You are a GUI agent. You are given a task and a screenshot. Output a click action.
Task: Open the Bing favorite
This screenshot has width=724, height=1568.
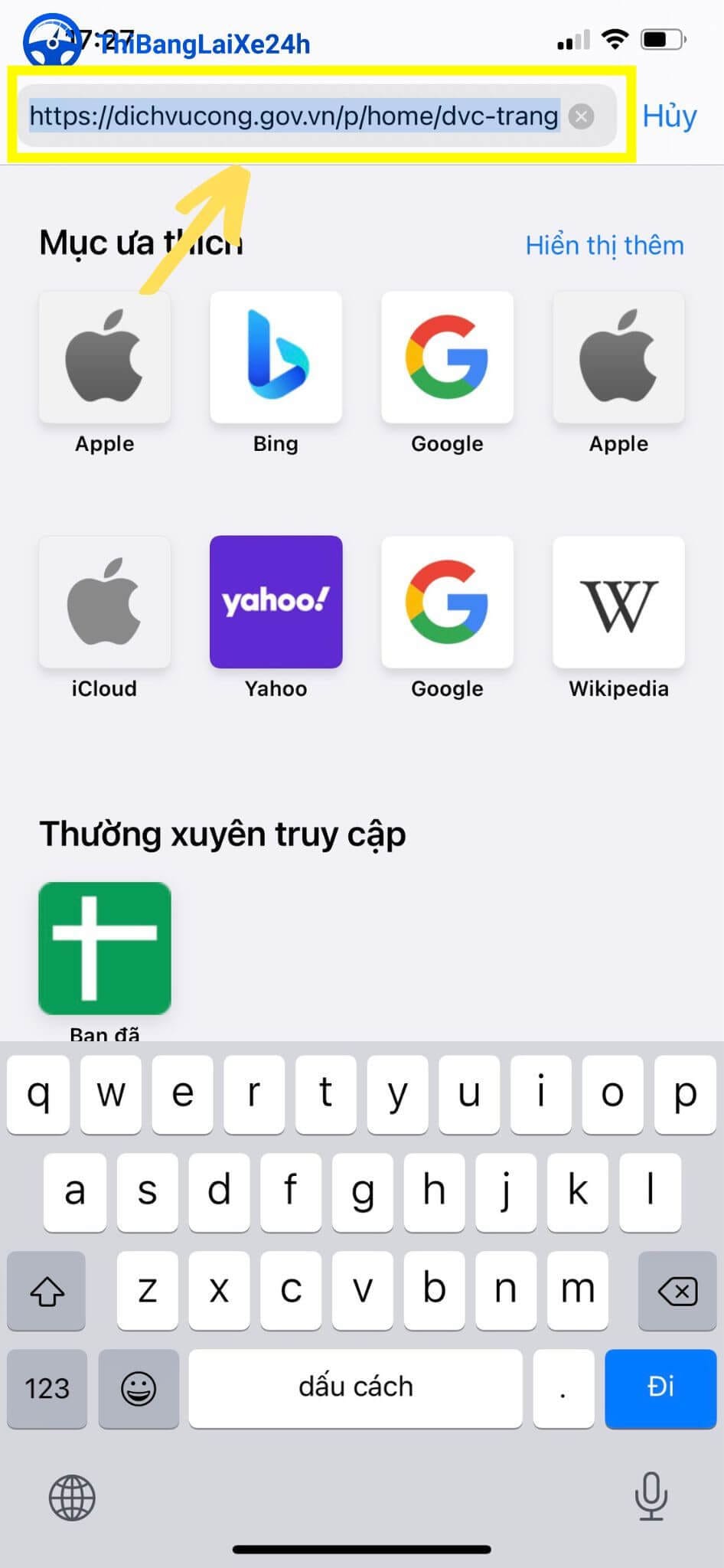pos(276,358)
